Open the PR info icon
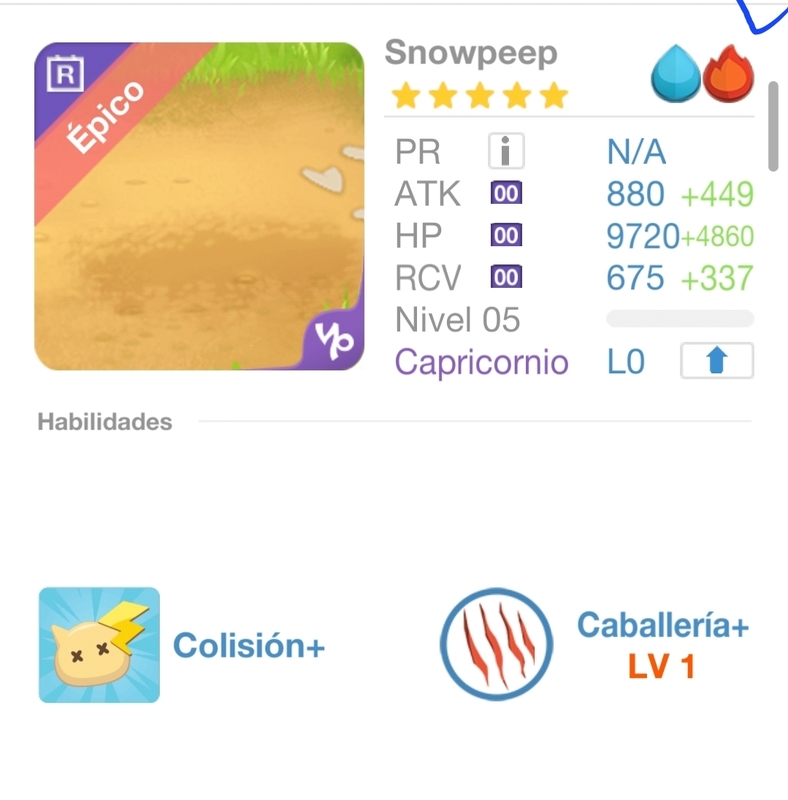The image size is (788, 800). [506, 152]
